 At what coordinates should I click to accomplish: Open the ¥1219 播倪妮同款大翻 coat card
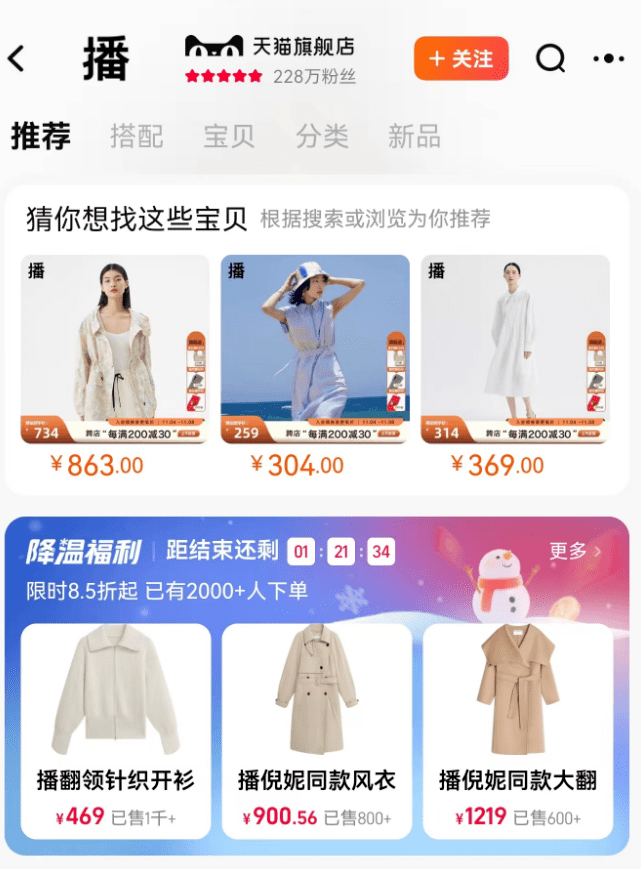coord(518,730)
